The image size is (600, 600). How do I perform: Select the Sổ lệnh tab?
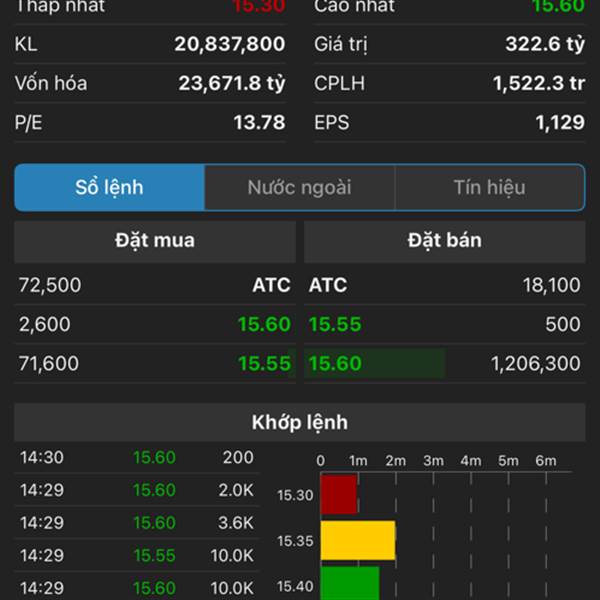(110, 187)
